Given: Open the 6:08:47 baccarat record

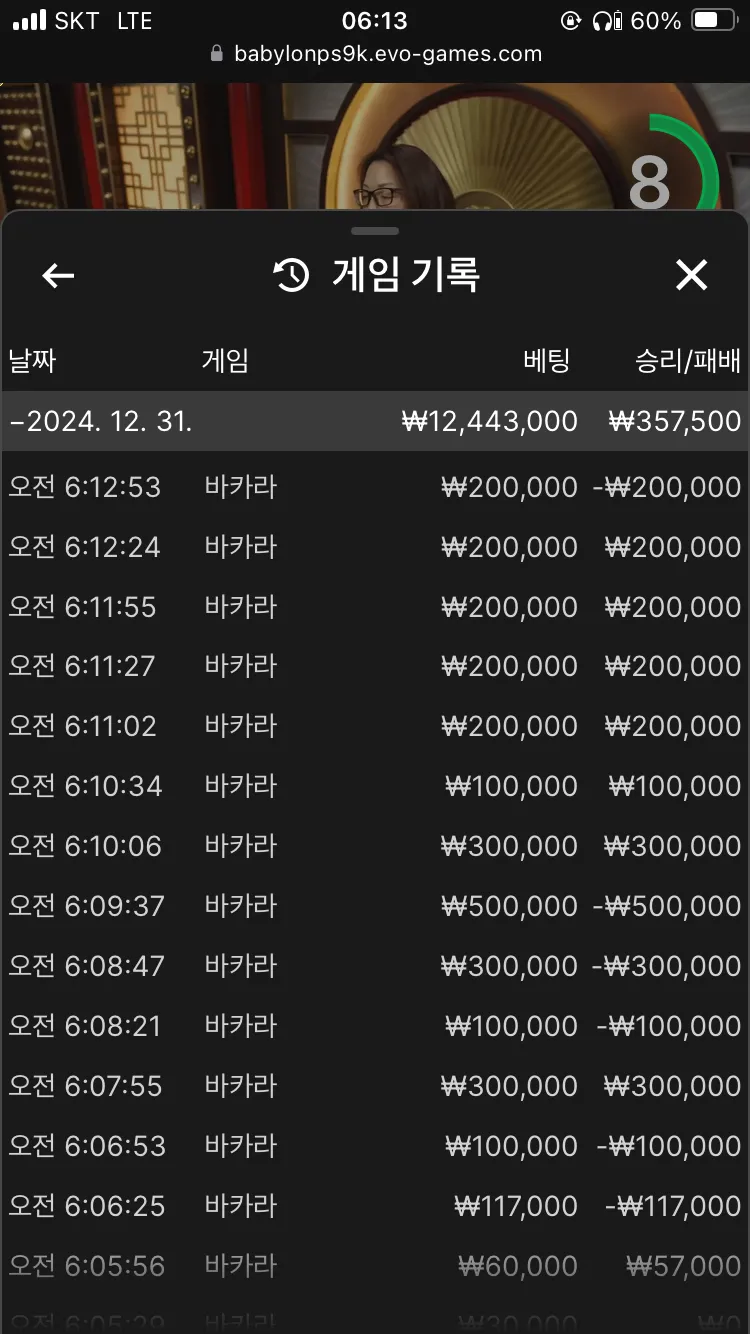Looking at the screenshot, I should pyautogui.click(x=375, y=966).
